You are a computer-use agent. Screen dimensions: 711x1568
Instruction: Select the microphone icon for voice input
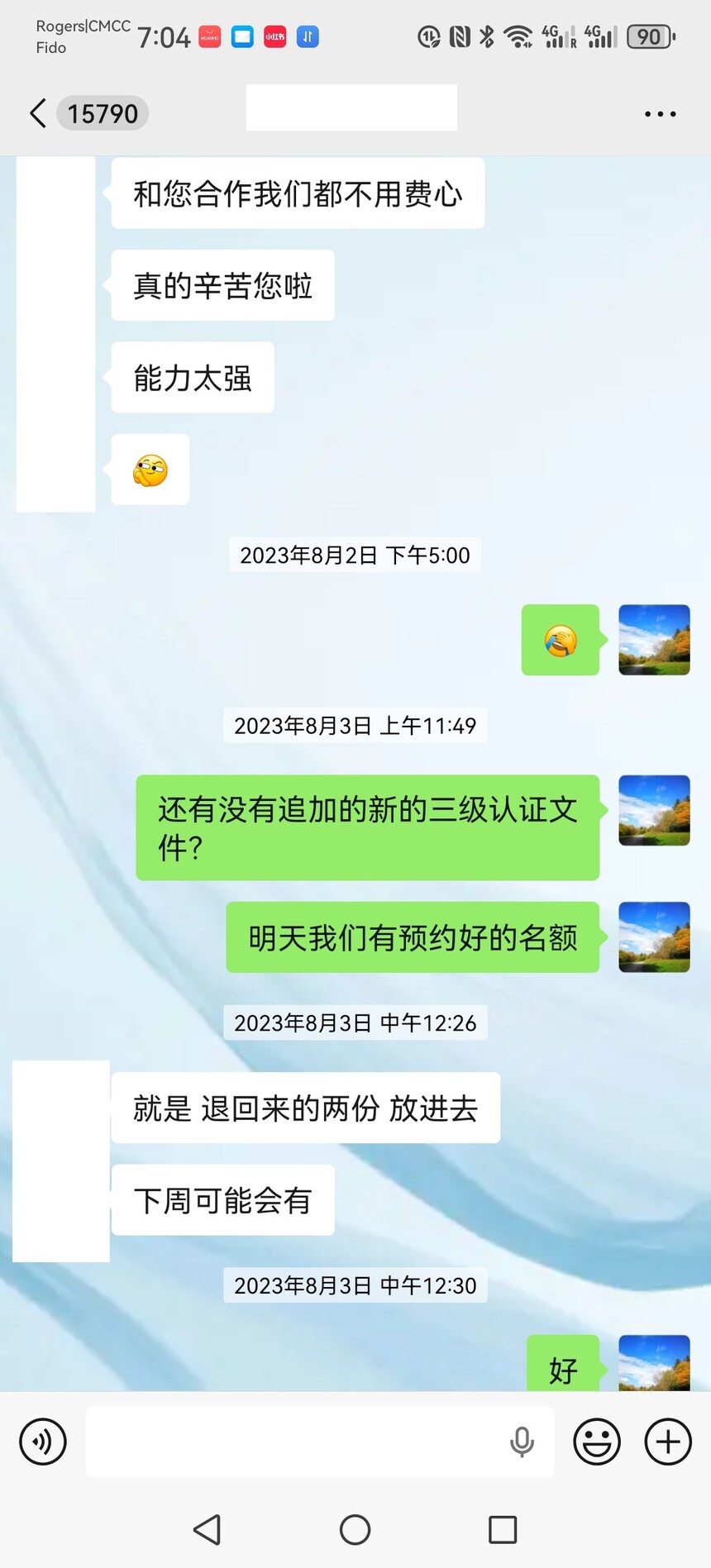(522, 1442)
